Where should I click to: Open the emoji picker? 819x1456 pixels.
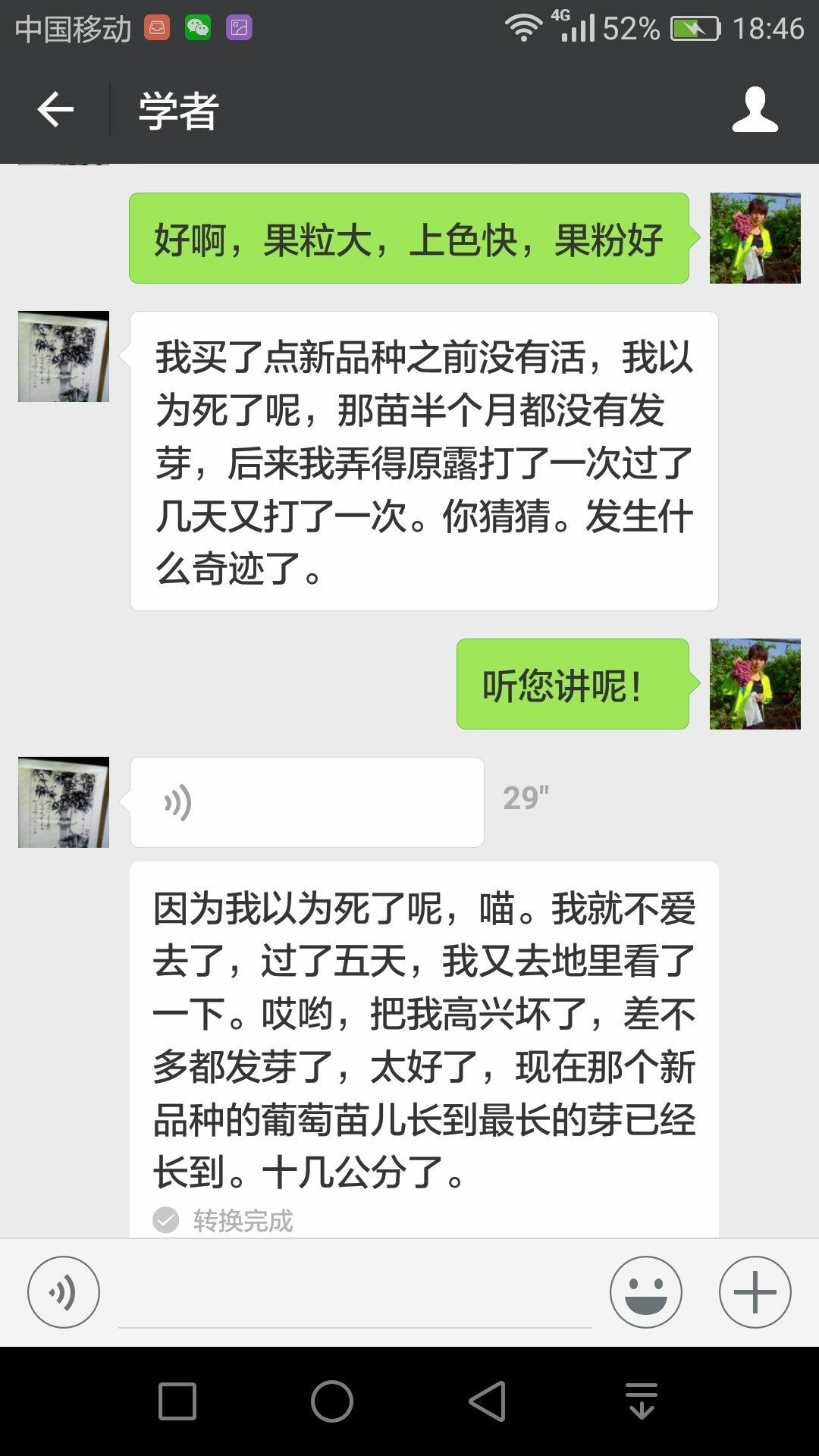pos(646,1292)
